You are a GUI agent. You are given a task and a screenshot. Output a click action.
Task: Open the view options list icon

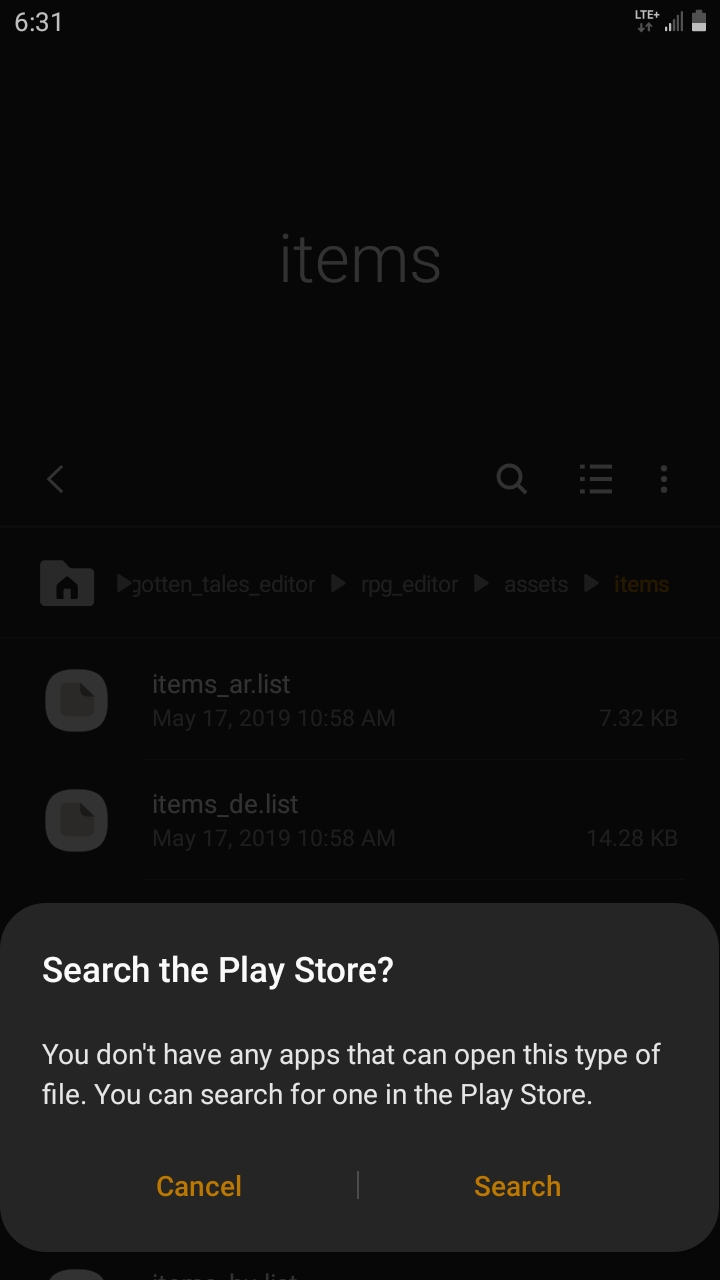(595, 479)
